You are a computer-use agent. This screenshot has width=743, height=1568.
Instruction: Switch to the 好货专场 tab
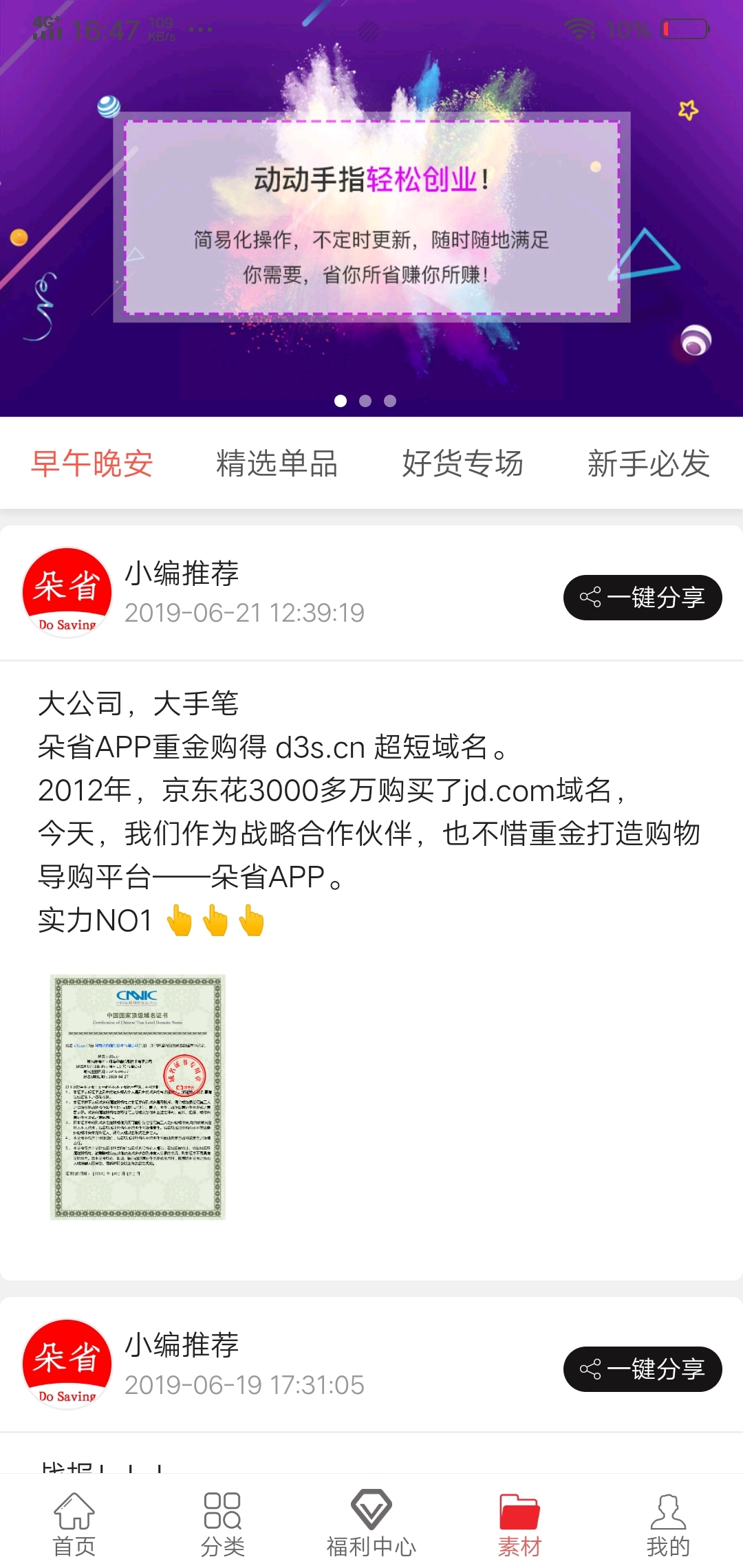pyautogui.click(x=463, y=464)
